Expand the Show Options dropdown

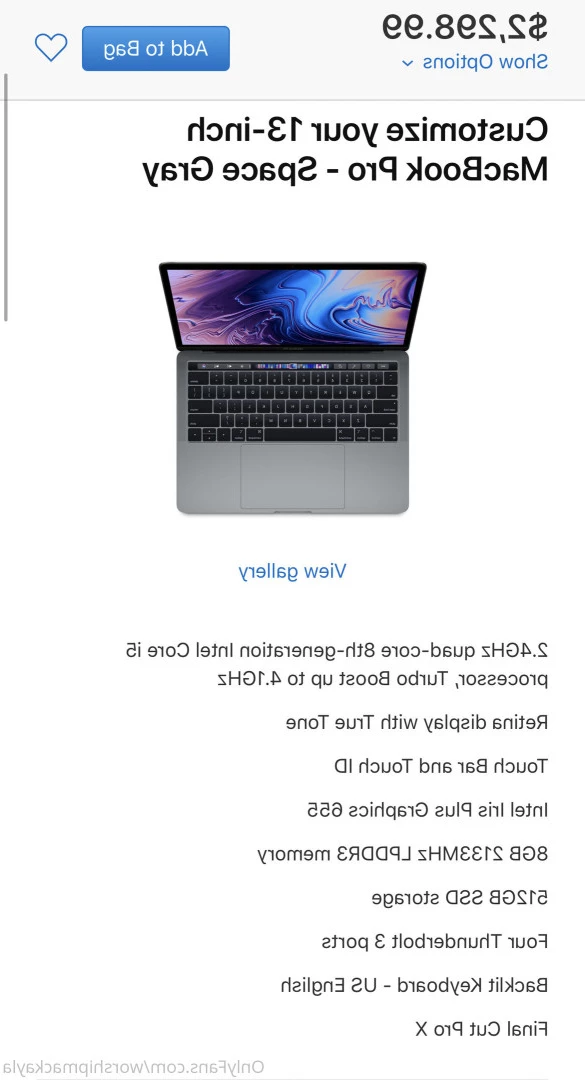[475, 62]
